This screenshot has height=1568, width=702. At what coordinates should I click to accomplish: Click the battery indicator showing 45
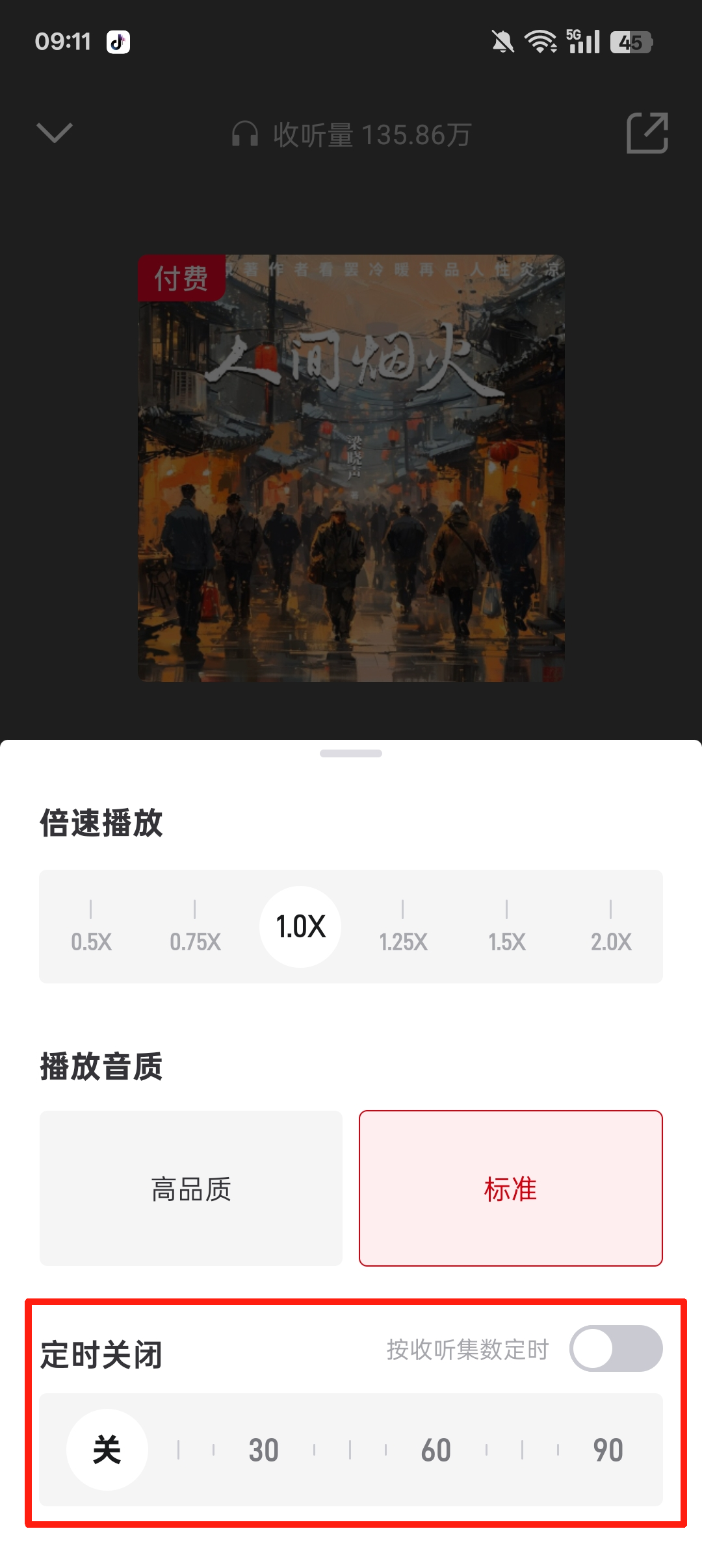630,42
